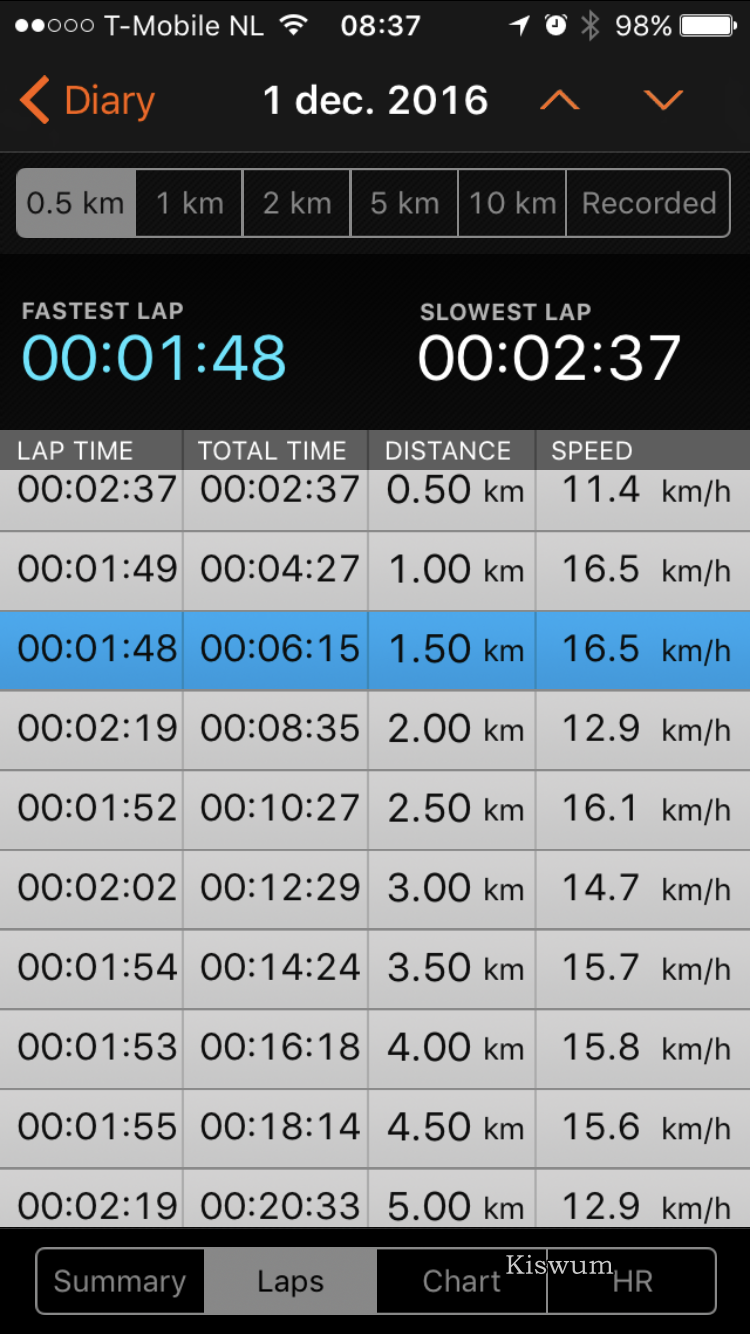Image resolution: width=750 pixels, height=1334 pixels.
Task: Switch to the Laps tab
Action: 290,1281
